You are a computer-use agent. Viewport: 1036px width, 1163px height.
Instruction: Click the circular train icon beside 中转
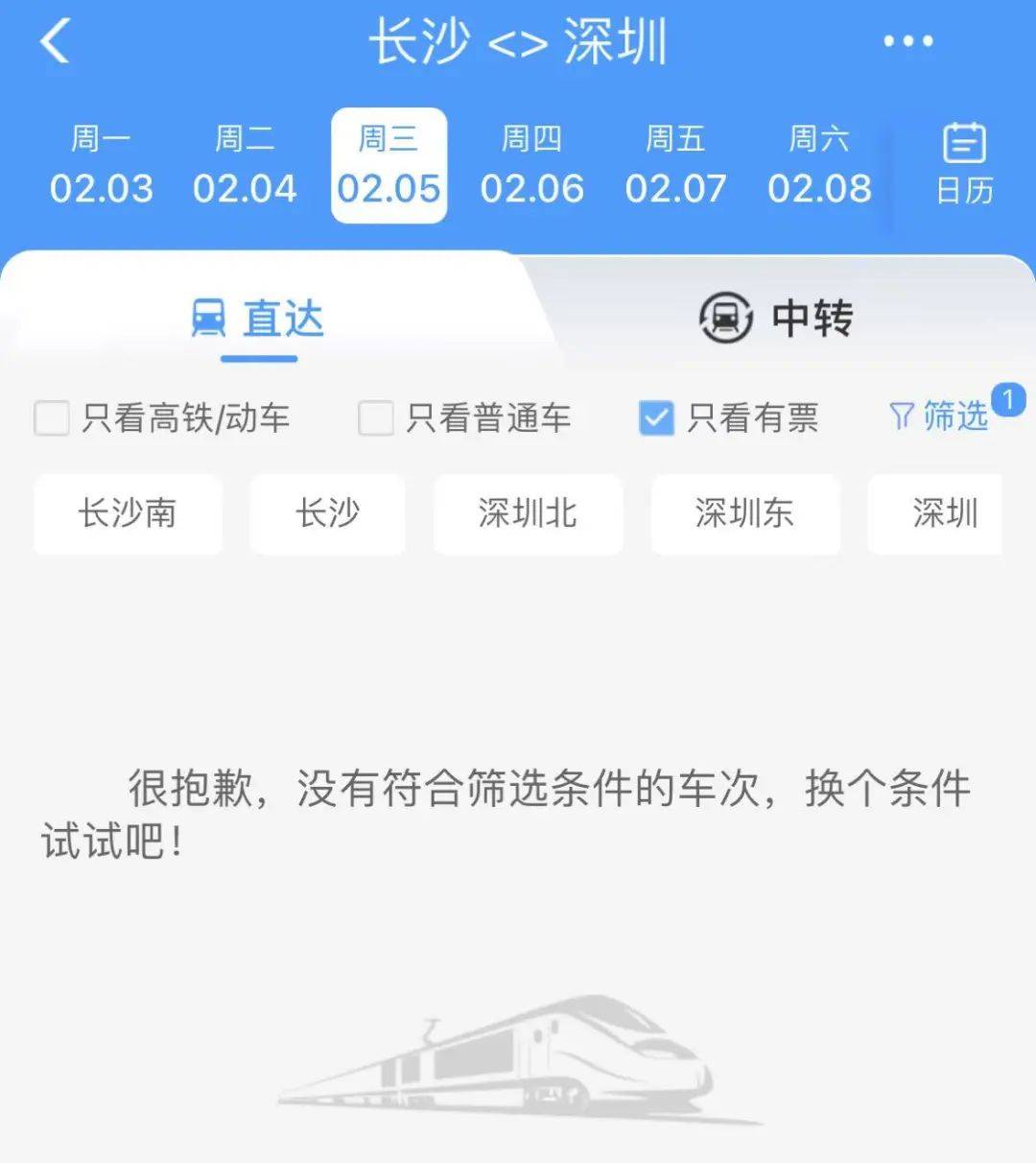click(723, 318)
